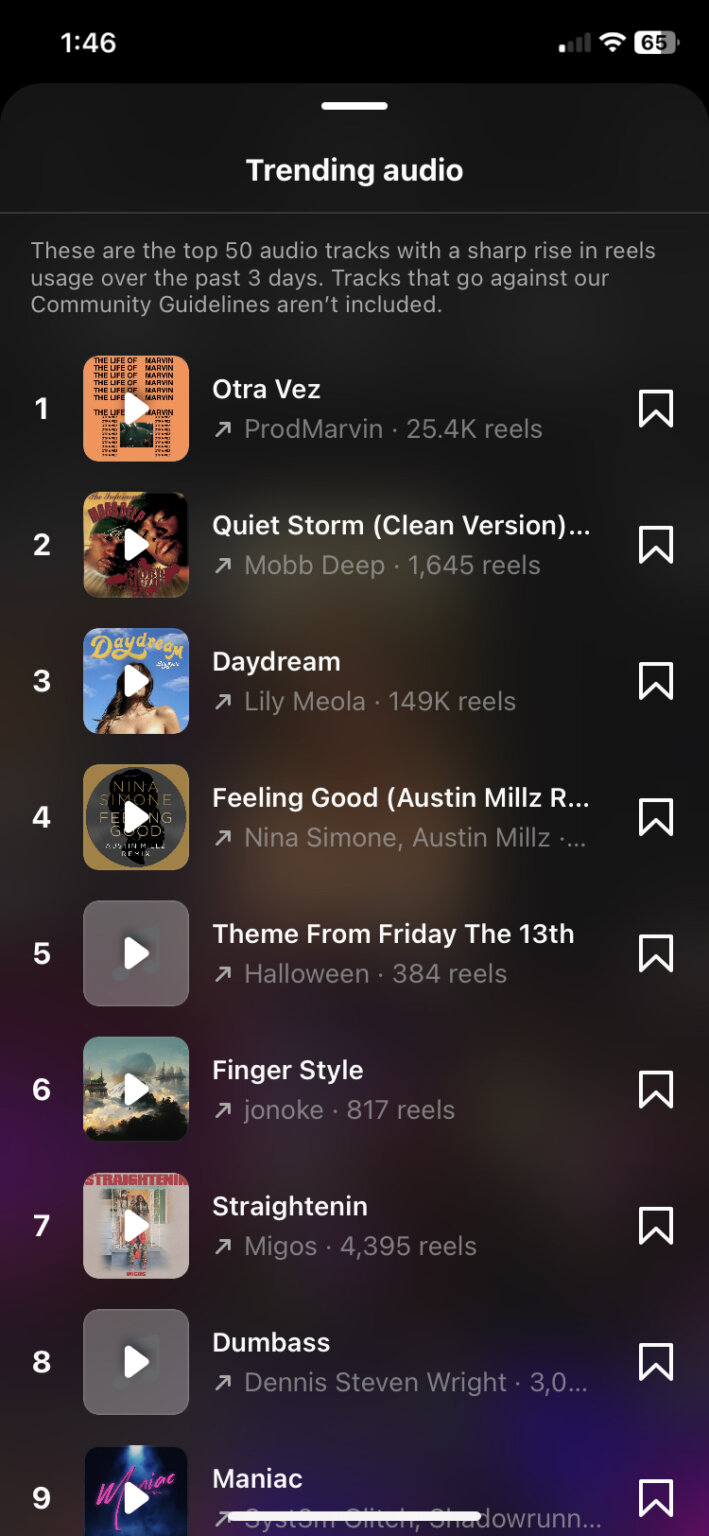This screenshot has height=1536, width=709.
Task: Play the Theme From Friday The 13th preview
Action: click(x=136, y=953)
